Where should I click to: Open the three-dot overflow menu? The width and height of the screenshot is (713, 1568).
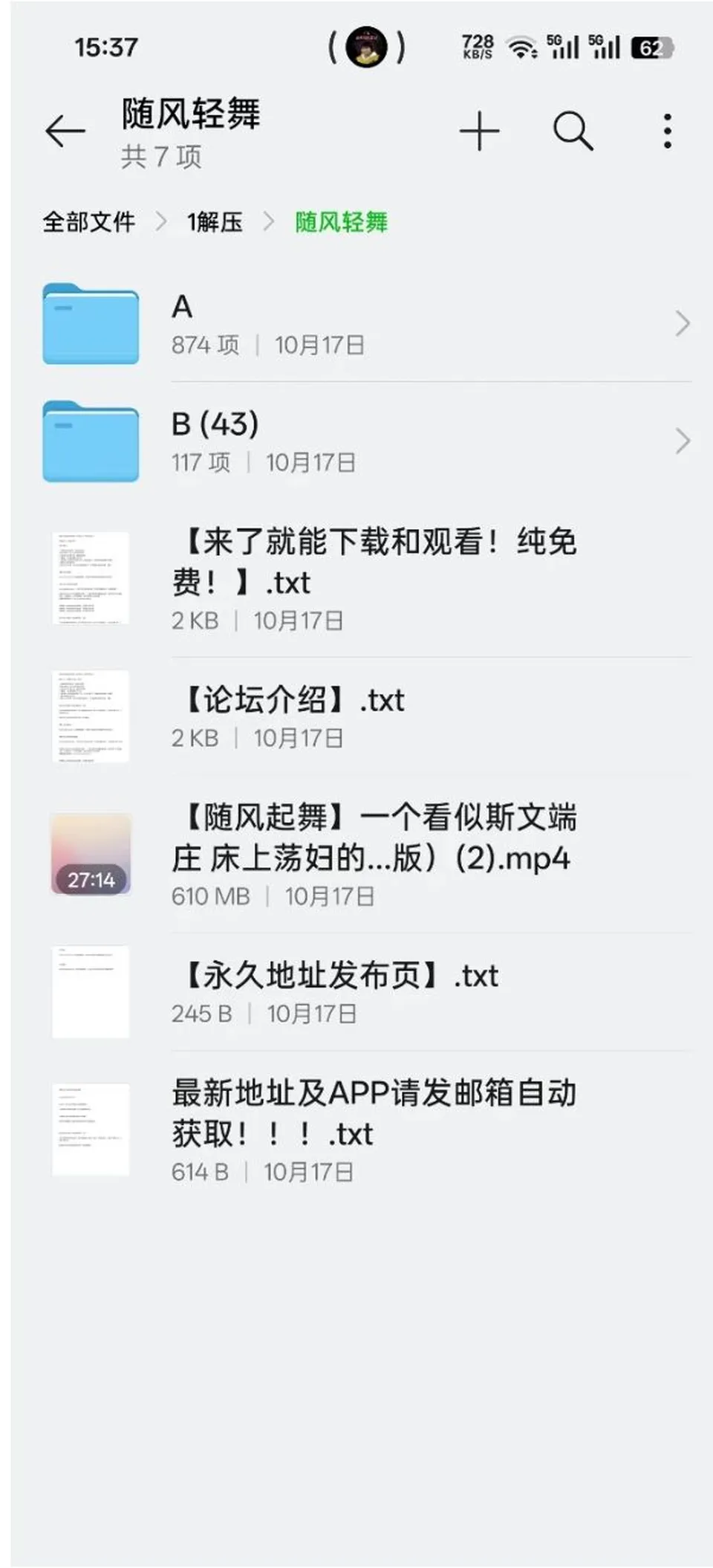point(667,132)
